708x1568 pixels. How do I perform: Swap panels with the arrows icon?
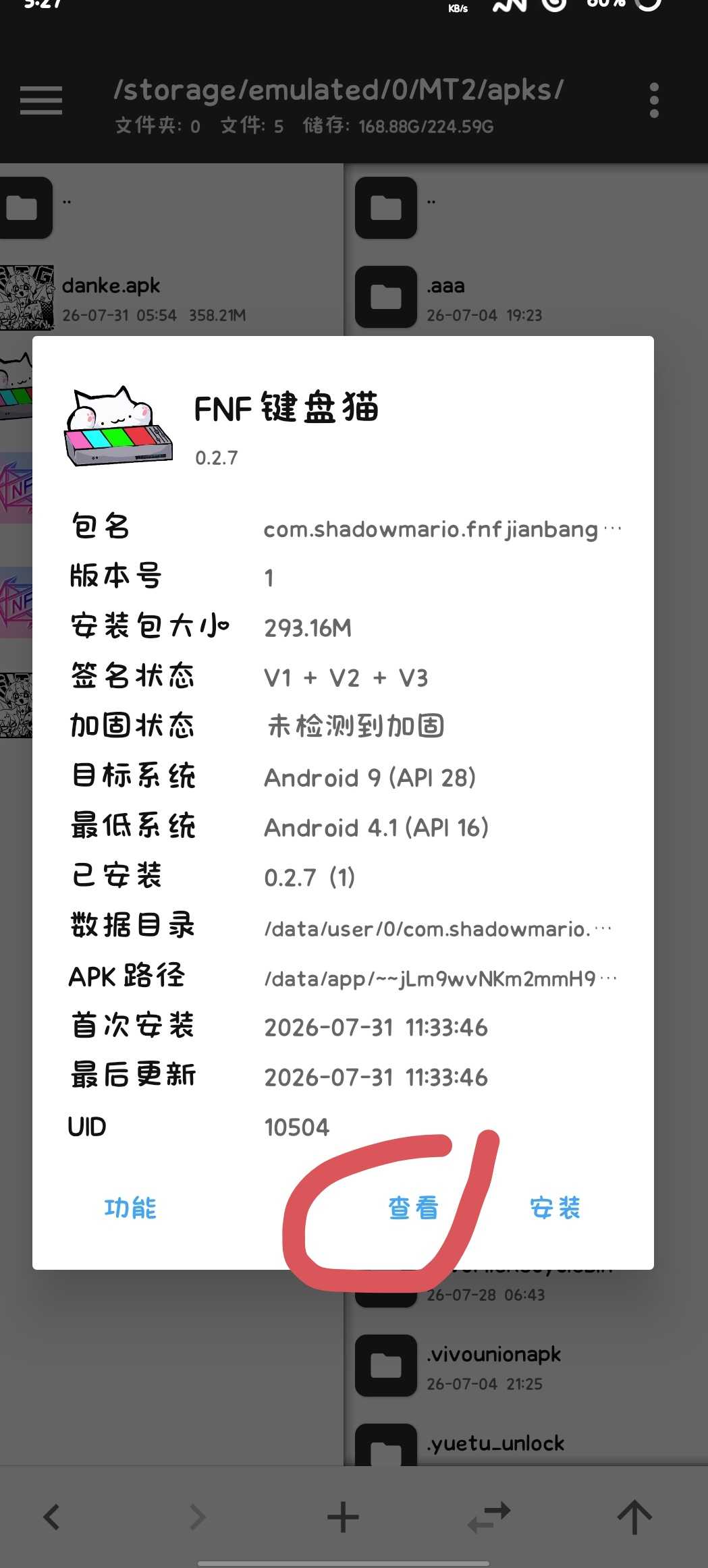coord(489,1517)
